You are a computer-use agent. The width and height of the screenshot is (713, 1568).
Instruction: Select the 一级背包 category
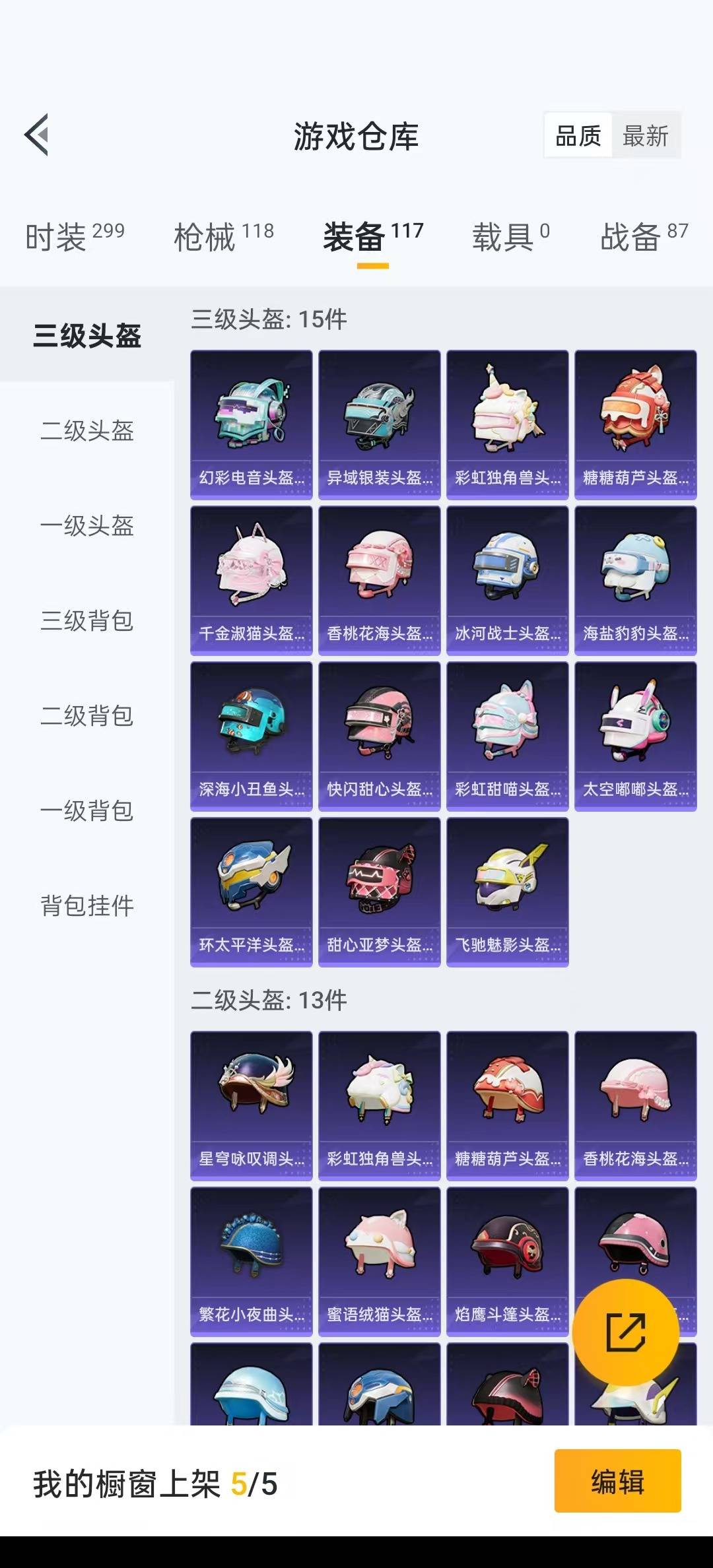click(x=87, y=810)
